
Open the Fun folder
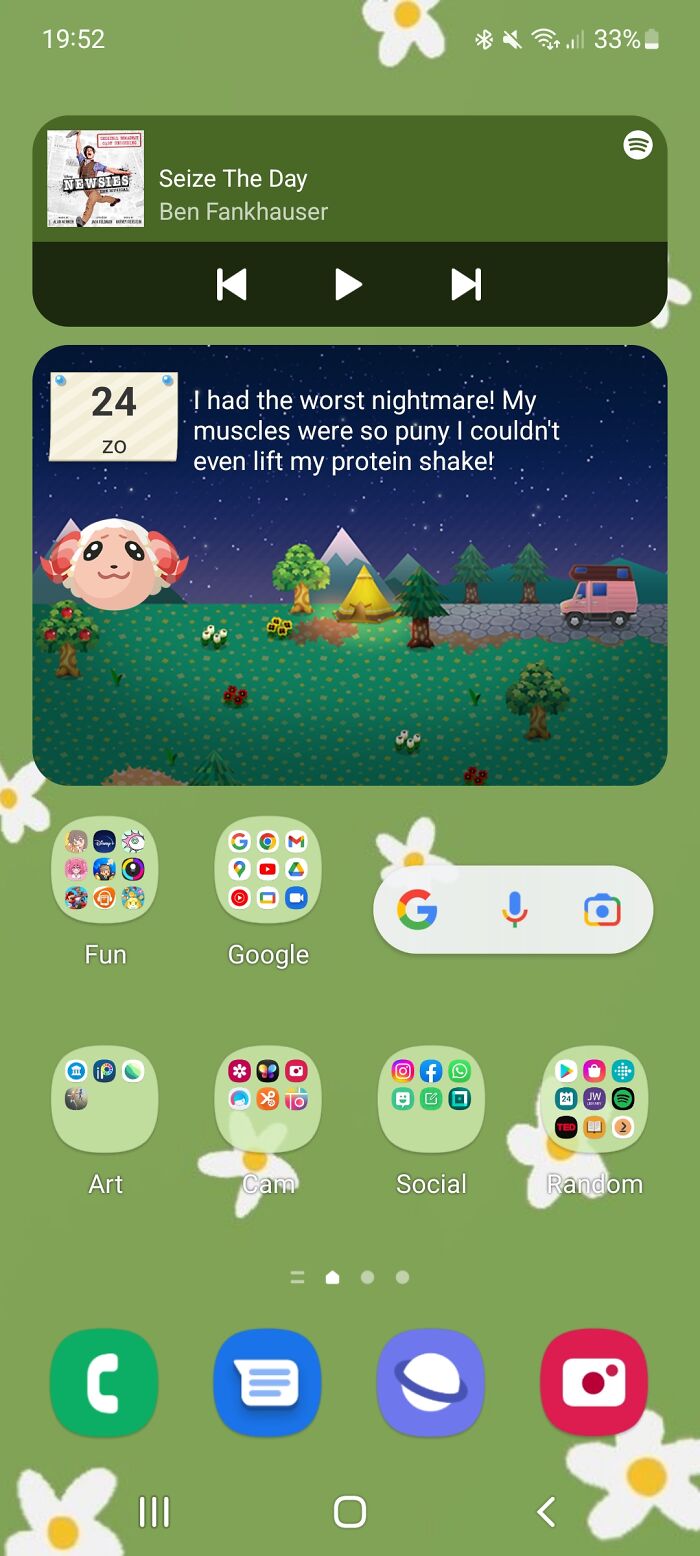[105, 870]
